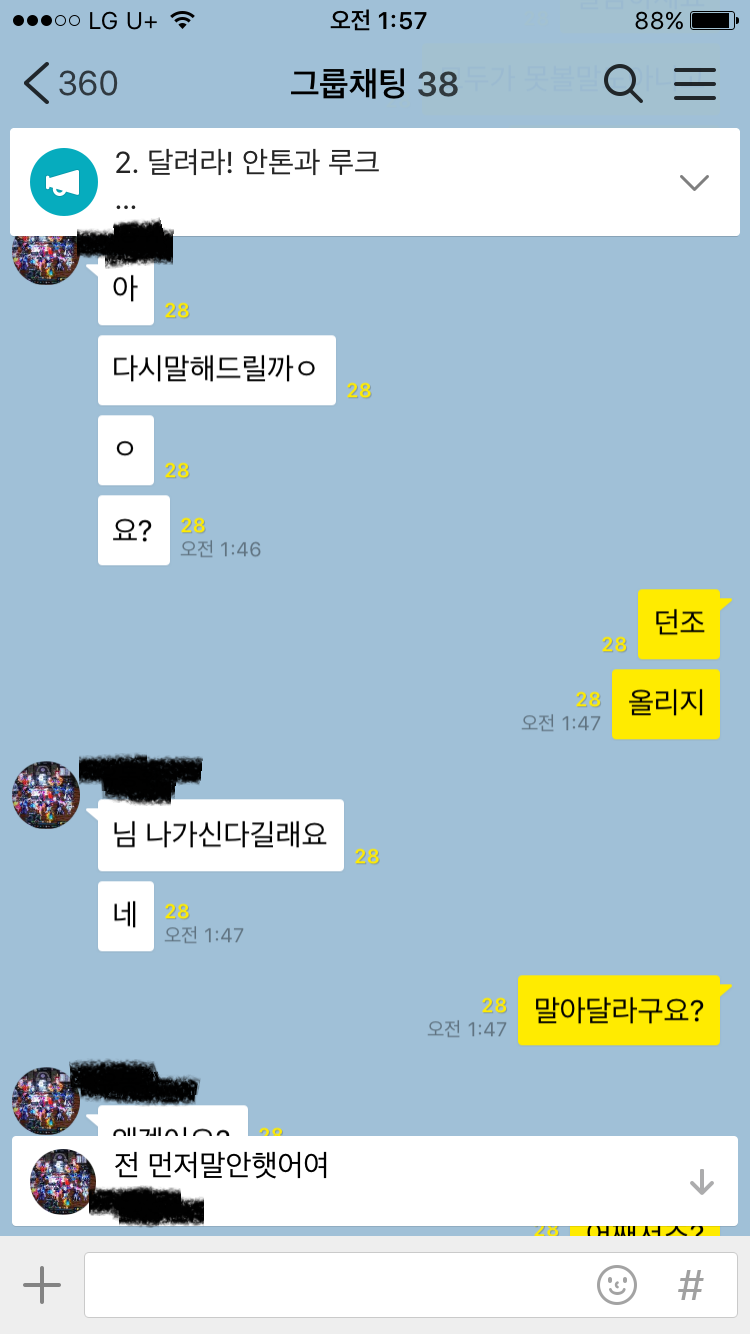Expand the pinned notice 달려라! 안톤과 루크

pos(693,182)
